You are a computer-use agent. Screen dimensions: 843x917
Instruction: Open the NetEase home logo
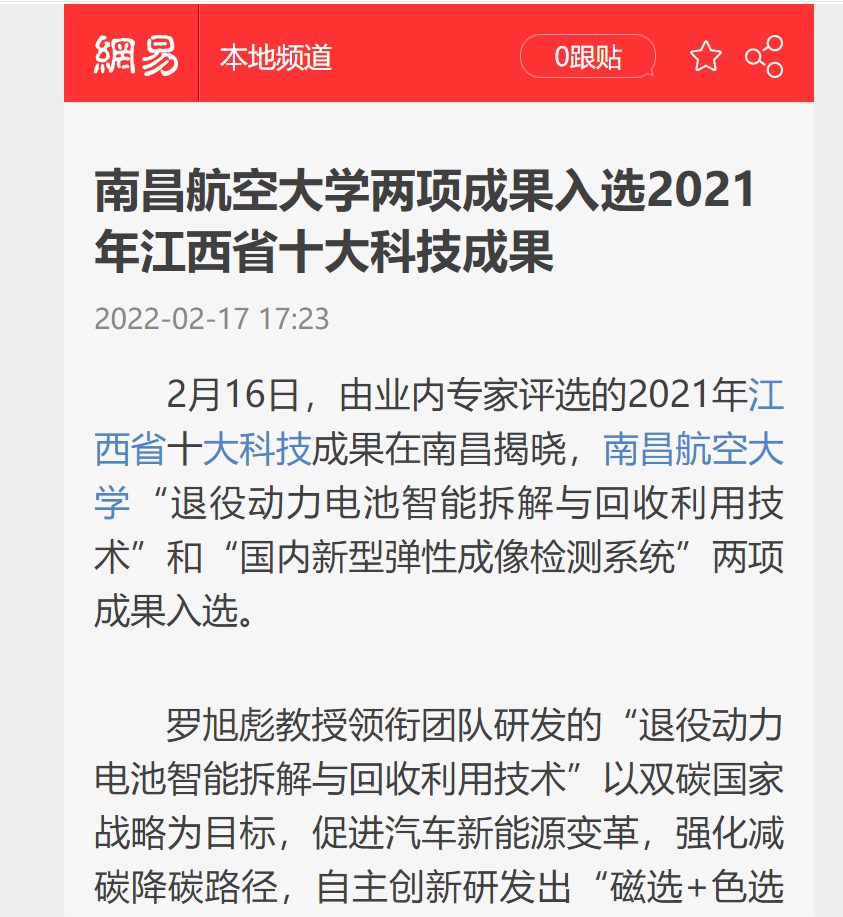tap(136, 56)
